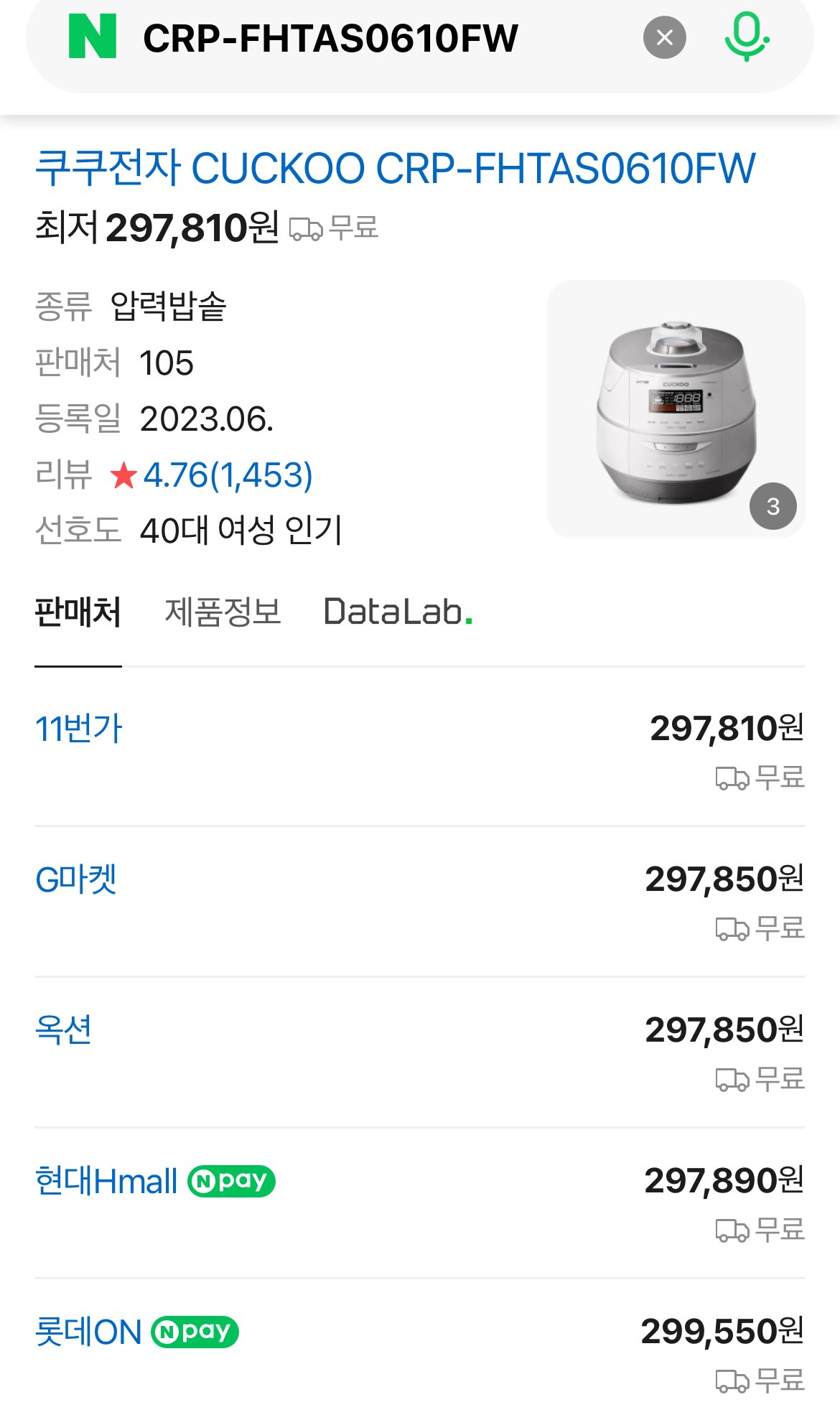This screenshot has width=840, height=1420.
Task: Clear the search query text
Action: click(x=664, y=37)
